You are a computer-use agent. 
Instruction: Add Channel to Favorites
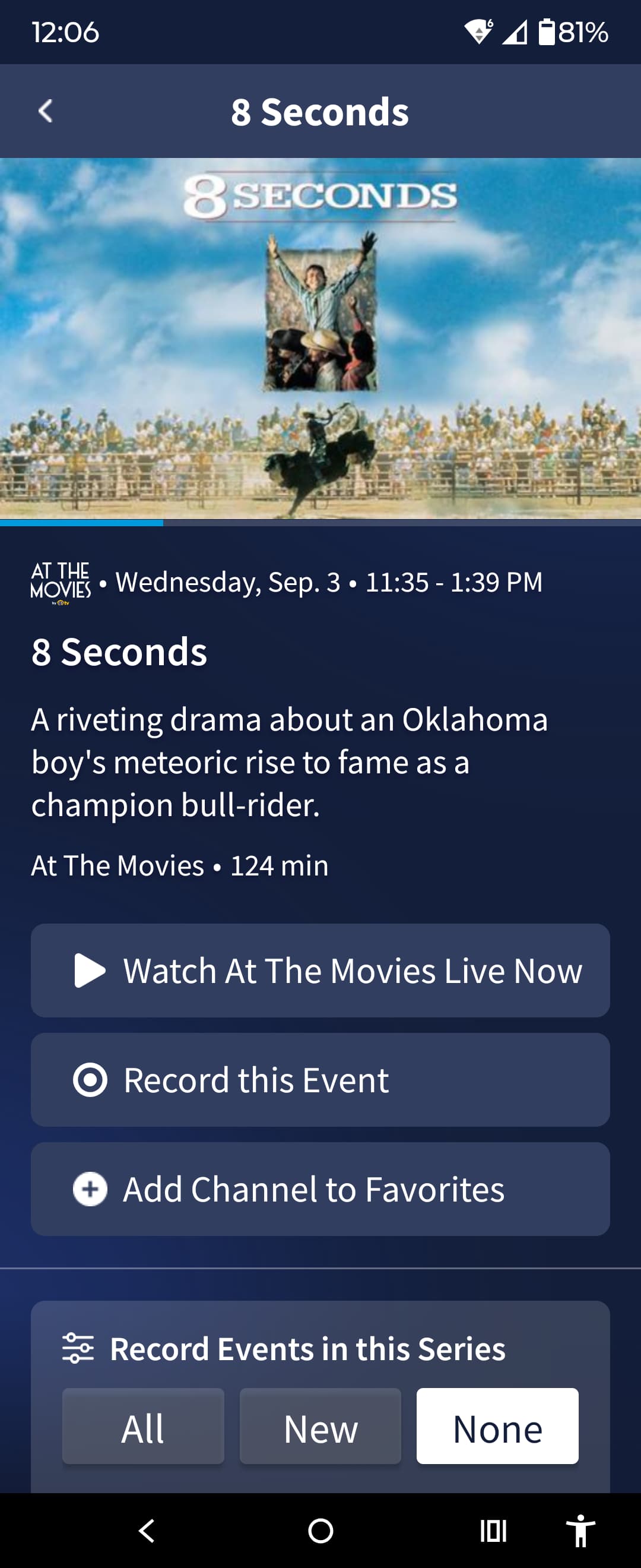(320, 1189)
